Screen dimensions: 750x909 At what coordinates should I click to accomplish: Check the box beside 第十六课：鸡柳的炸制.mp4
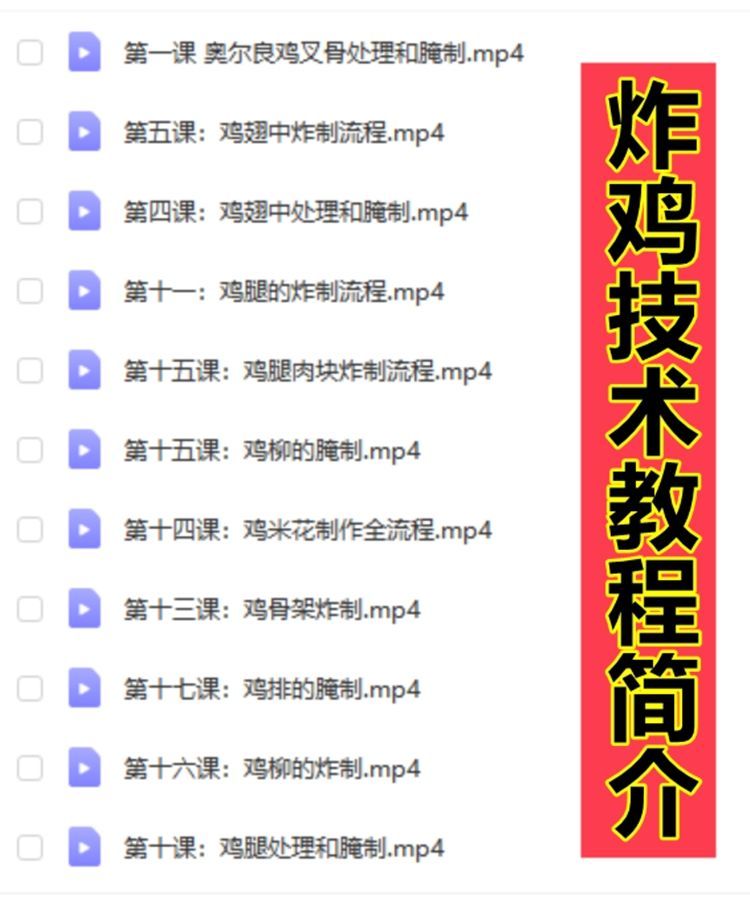29,769
